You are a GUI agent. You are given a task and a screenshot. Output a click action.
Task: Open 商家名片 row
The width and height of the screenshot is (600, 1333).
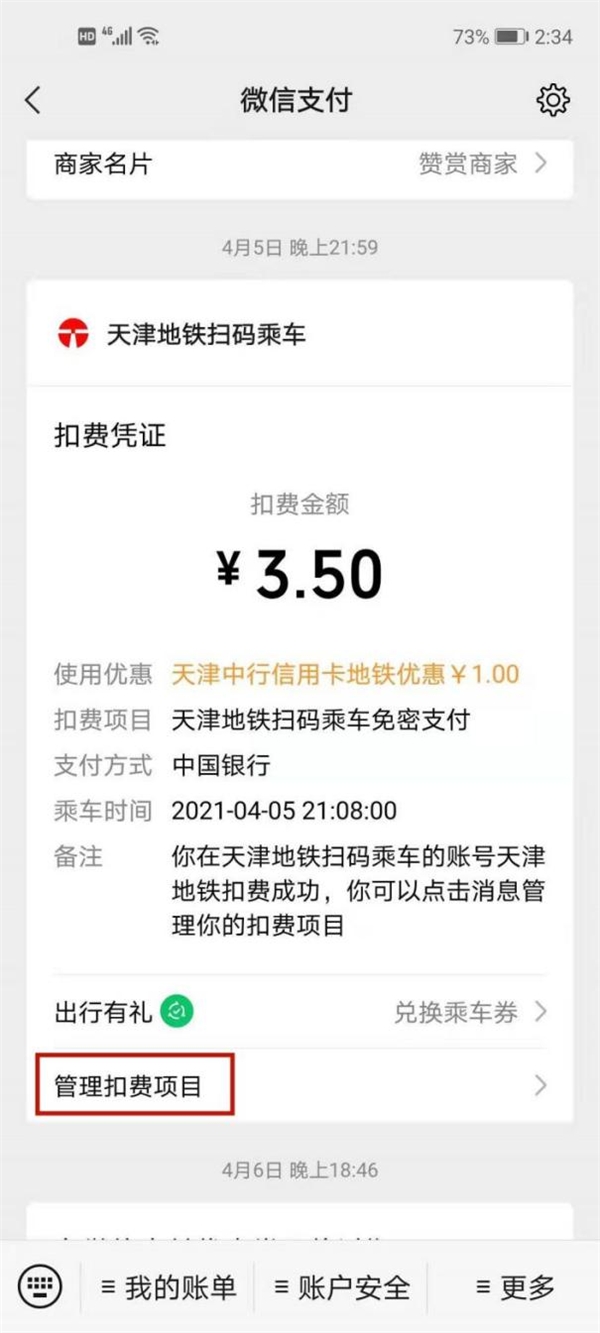pos(299,165)
